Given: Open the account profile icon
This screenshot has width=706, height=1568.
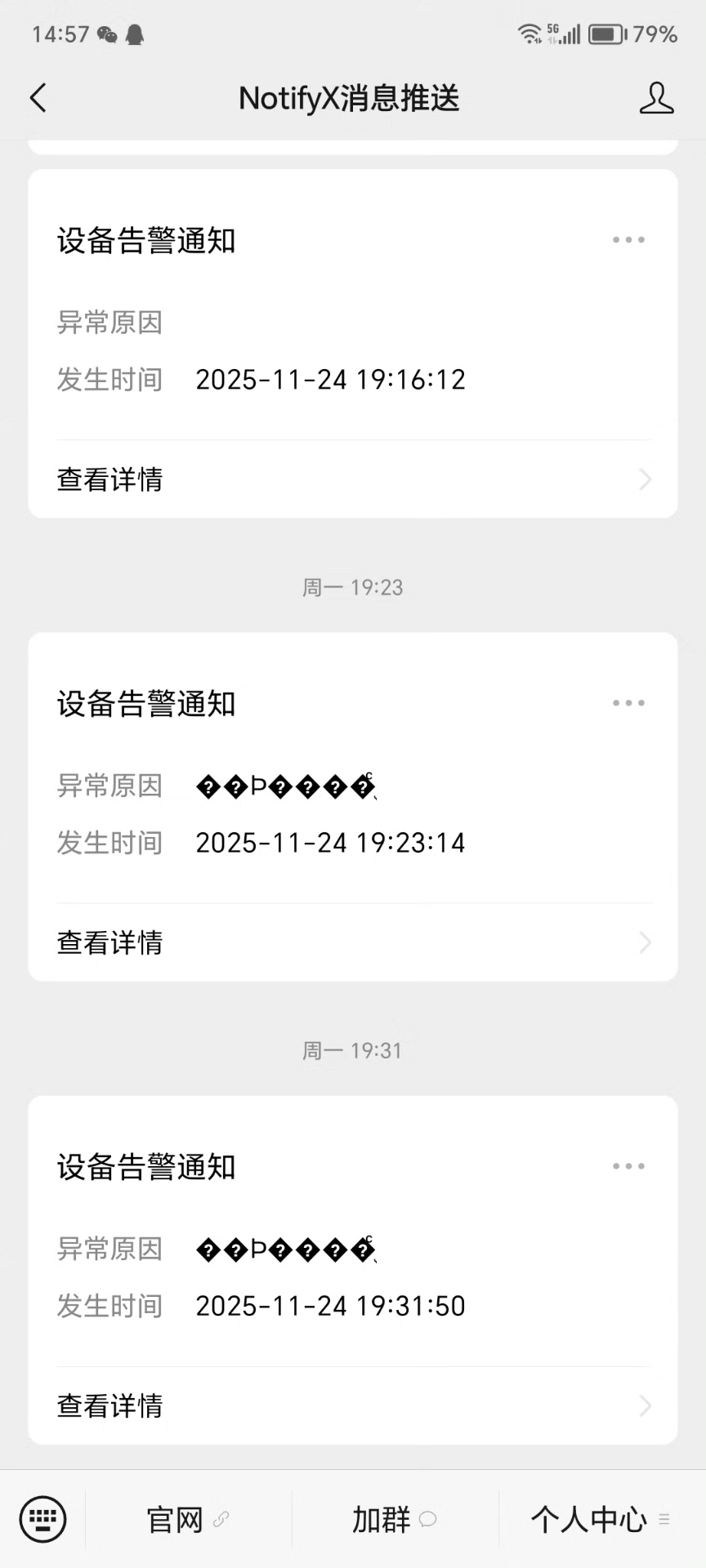Looking at the screenshot, I should click(x=656, y=98).
